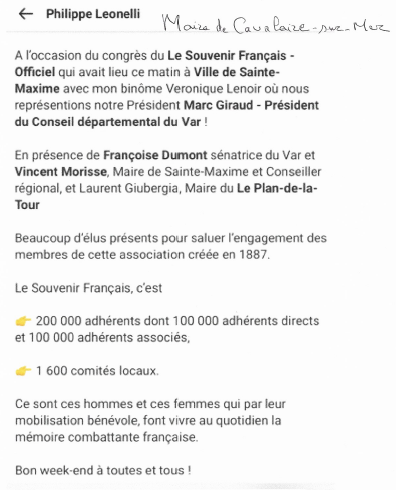Open the tagged Ville de Sainte-Maxime page
This screenshot has height=494, width=396.
point(237,72)
